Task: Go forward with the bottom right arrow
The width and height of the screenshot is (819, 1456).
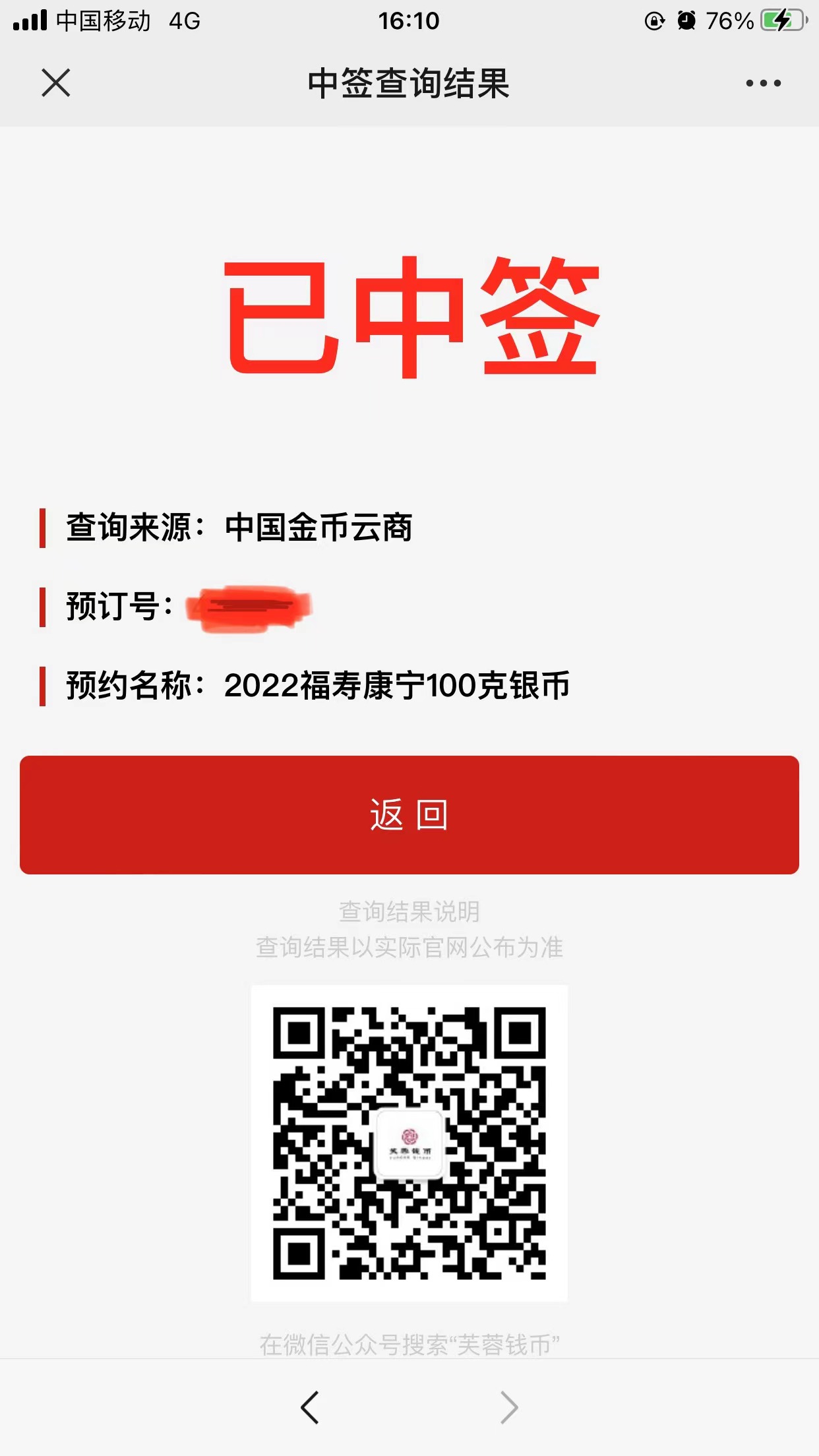Action: [509, 1407]
